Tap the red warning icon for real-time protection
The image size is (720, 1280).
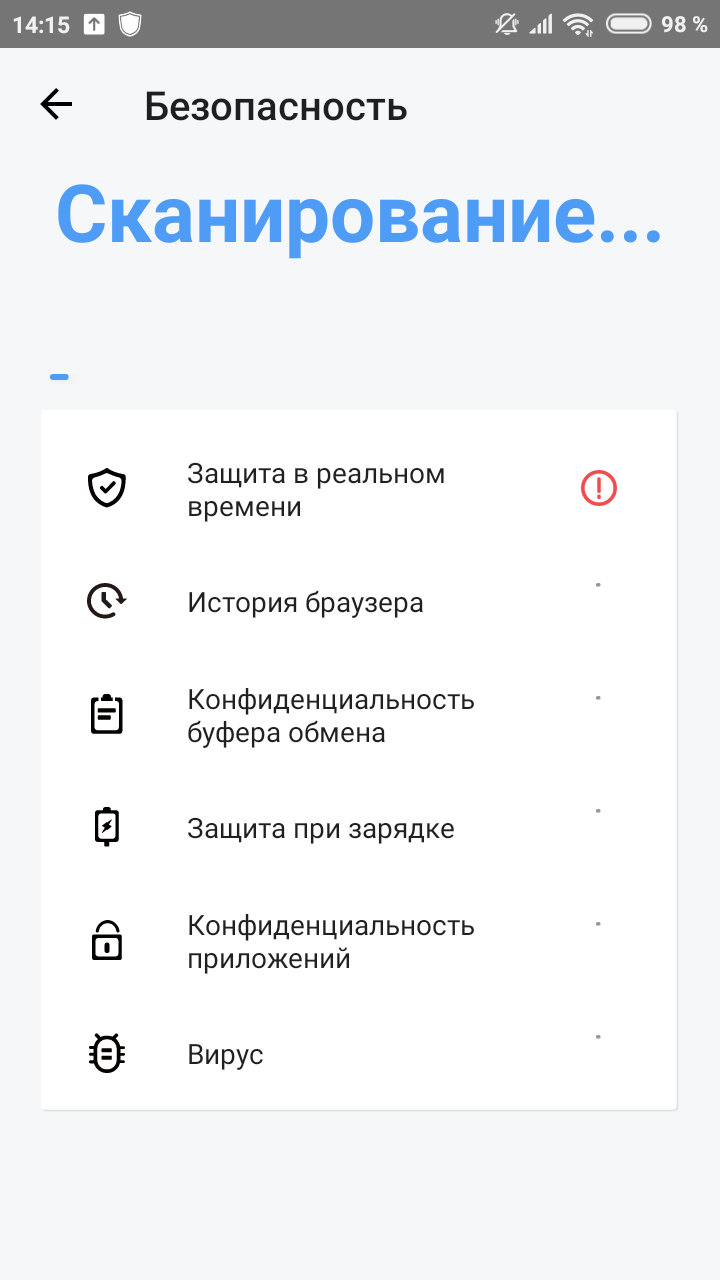pos(599,488)
